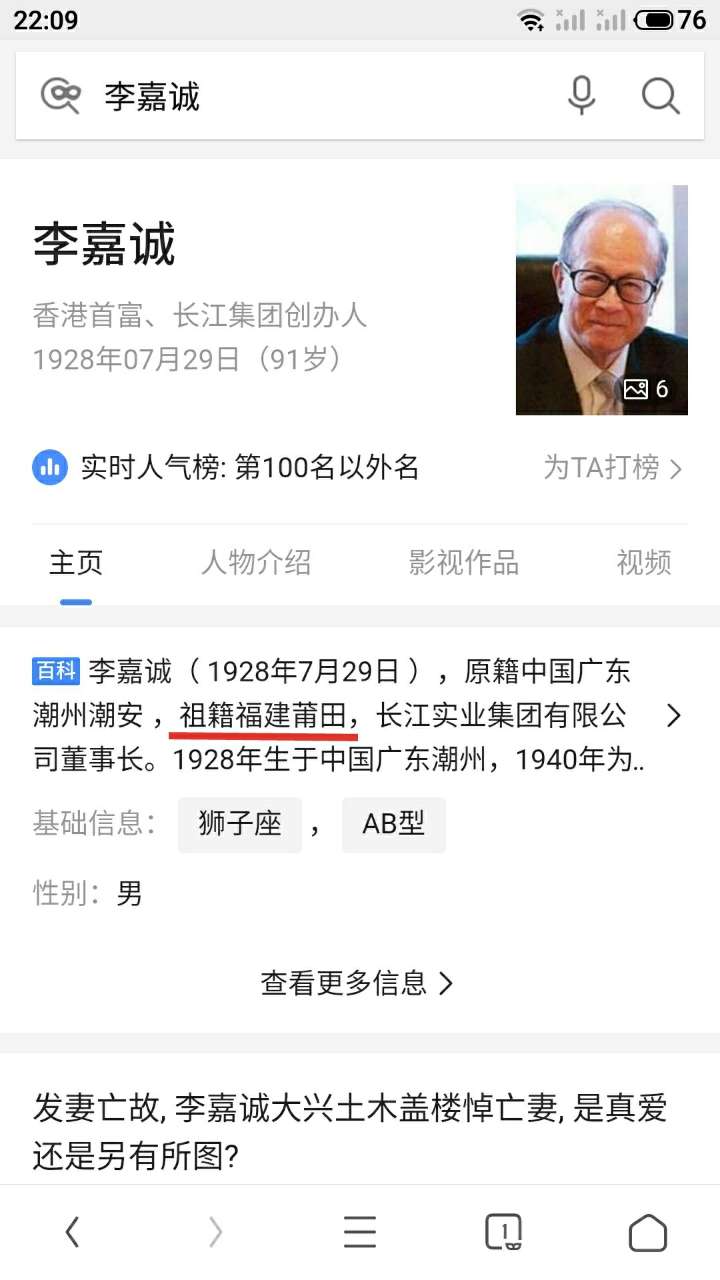
Task: Open the 百科 encyclopedia entry summary
Action: click(x=340, y=715)
